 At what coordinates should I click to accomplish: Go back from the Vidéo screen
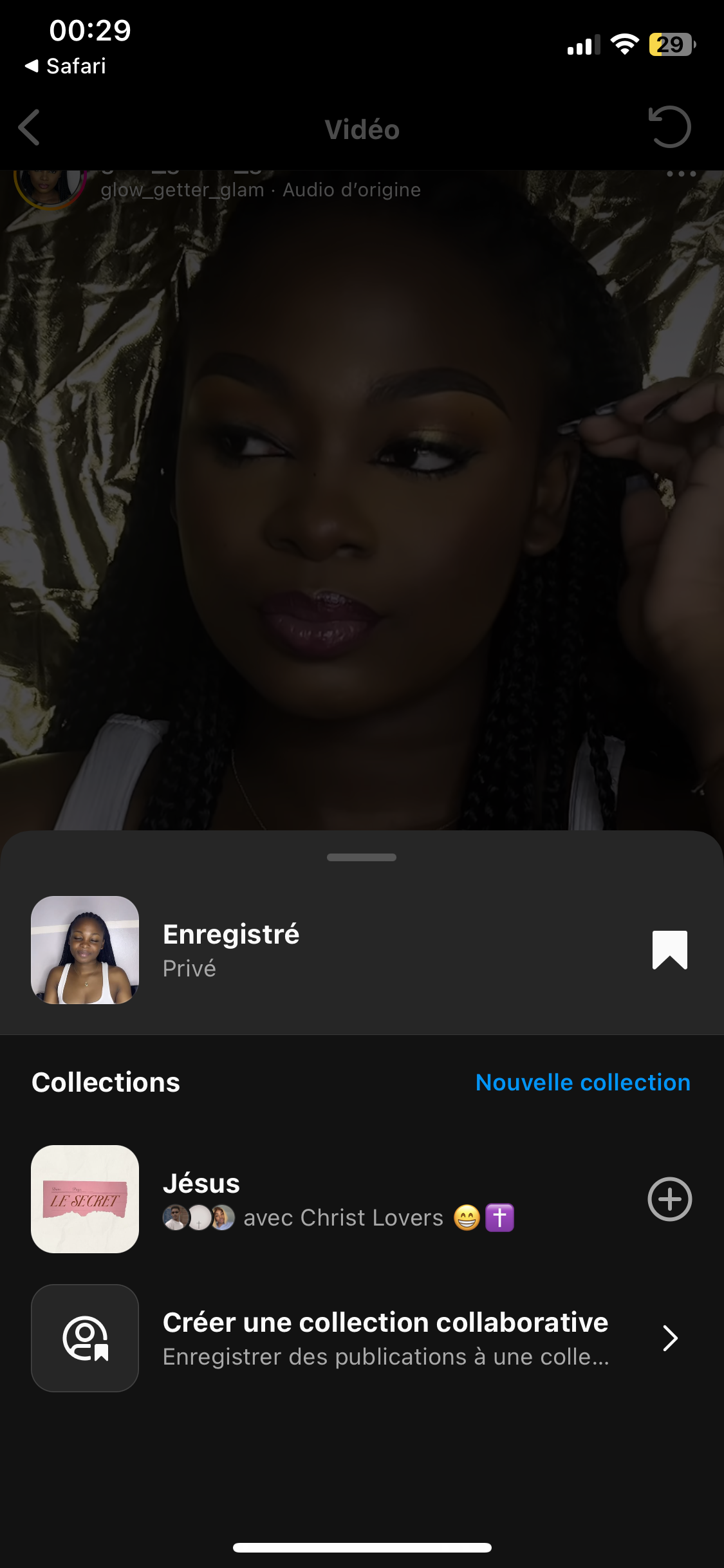[x=29, y=127]
